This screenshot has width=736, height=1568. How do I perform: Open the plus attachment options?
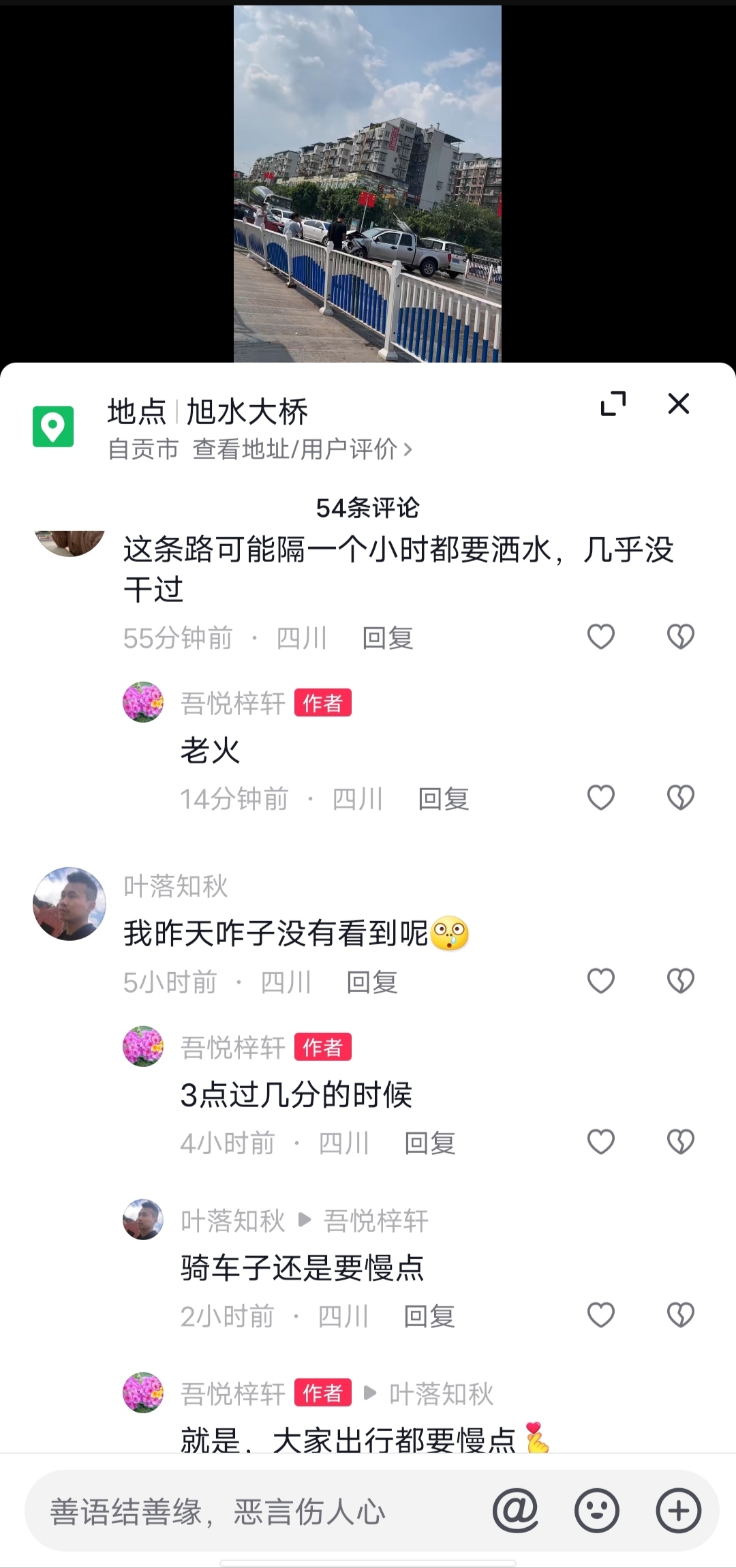click(x=678, y=1511)
